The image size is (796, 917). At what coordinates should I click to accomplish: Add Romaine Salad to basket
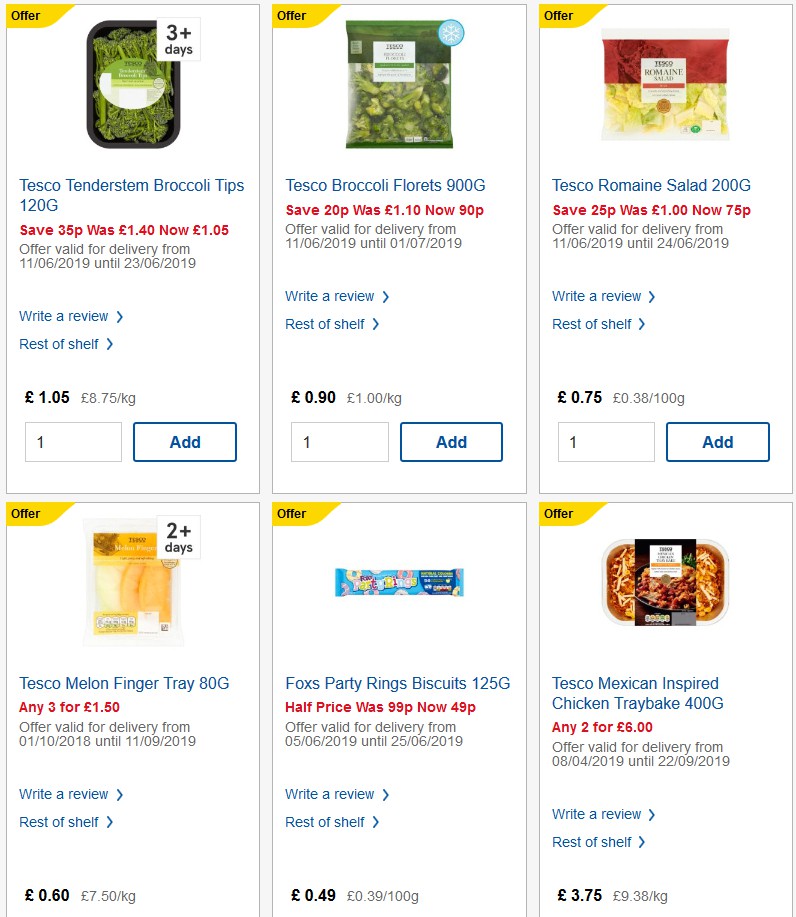coord(718,441)
